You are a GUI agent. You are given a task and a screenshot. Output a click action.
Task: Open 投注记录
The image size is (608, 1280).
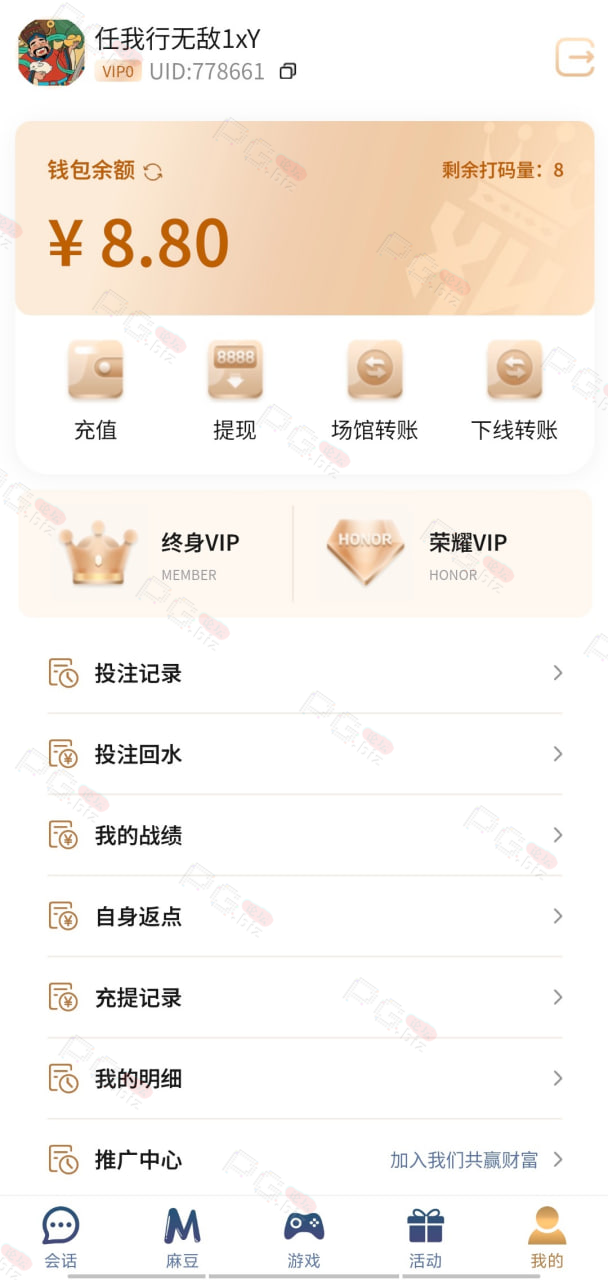coord(304,673)
